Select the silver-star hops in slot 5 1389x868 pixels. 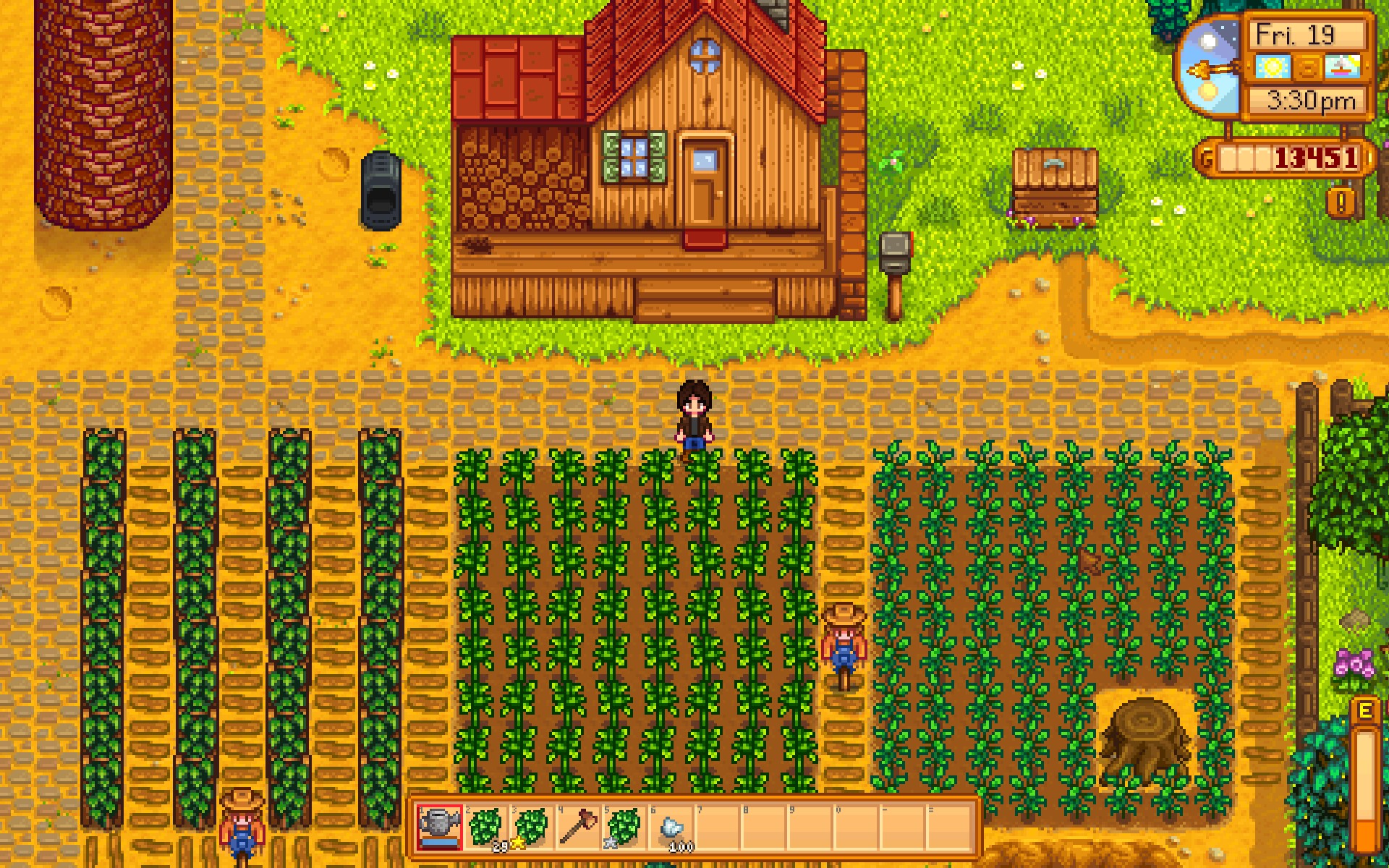(x=624, y=827)
